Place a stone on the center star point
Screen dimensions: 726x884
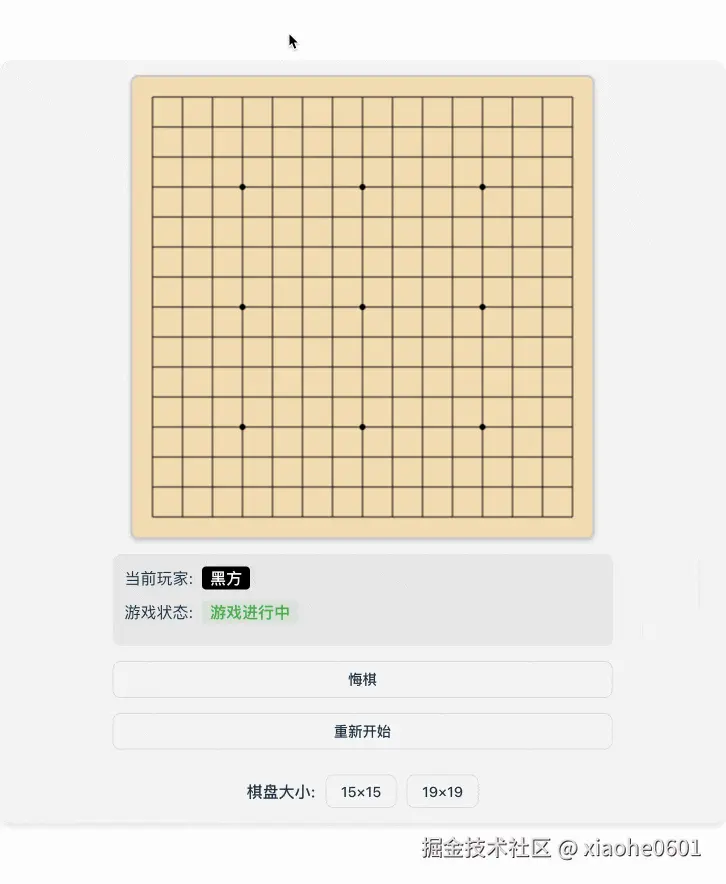point(362,307)
